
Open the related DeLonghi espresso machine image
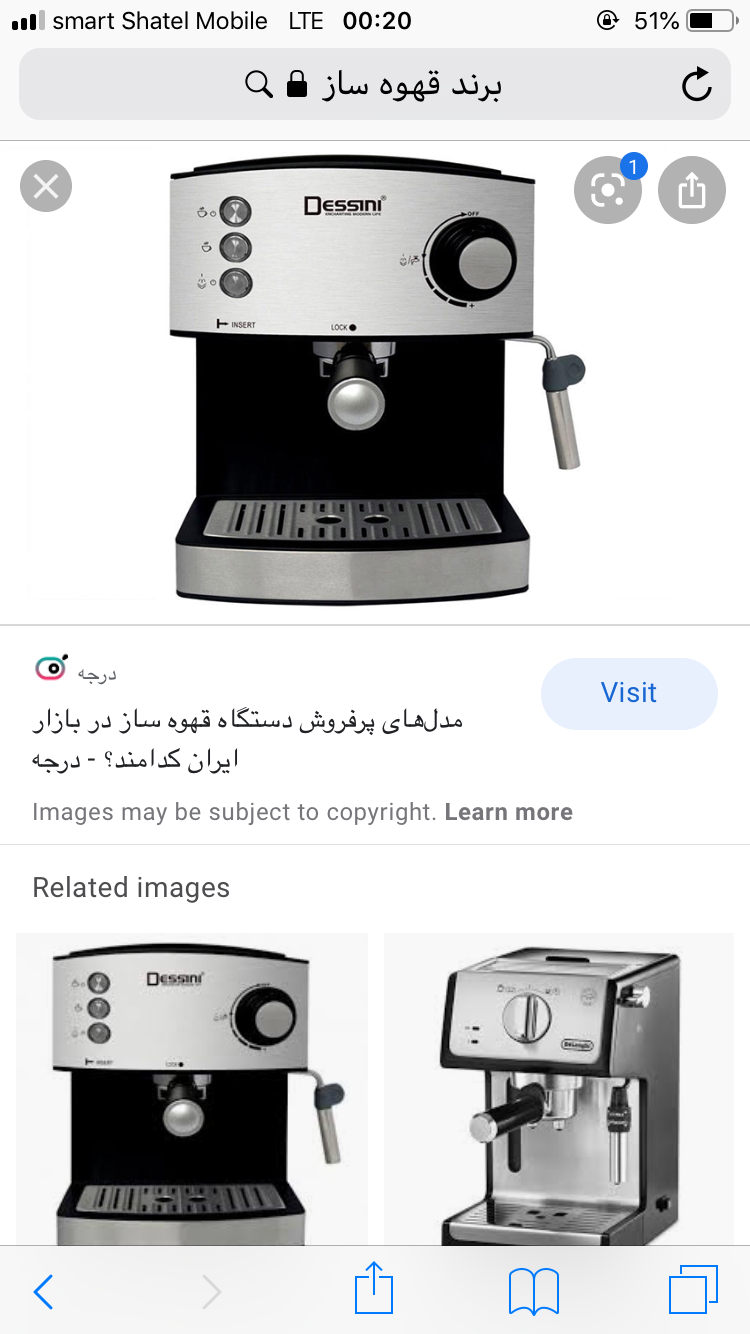tap(559, 1088)
